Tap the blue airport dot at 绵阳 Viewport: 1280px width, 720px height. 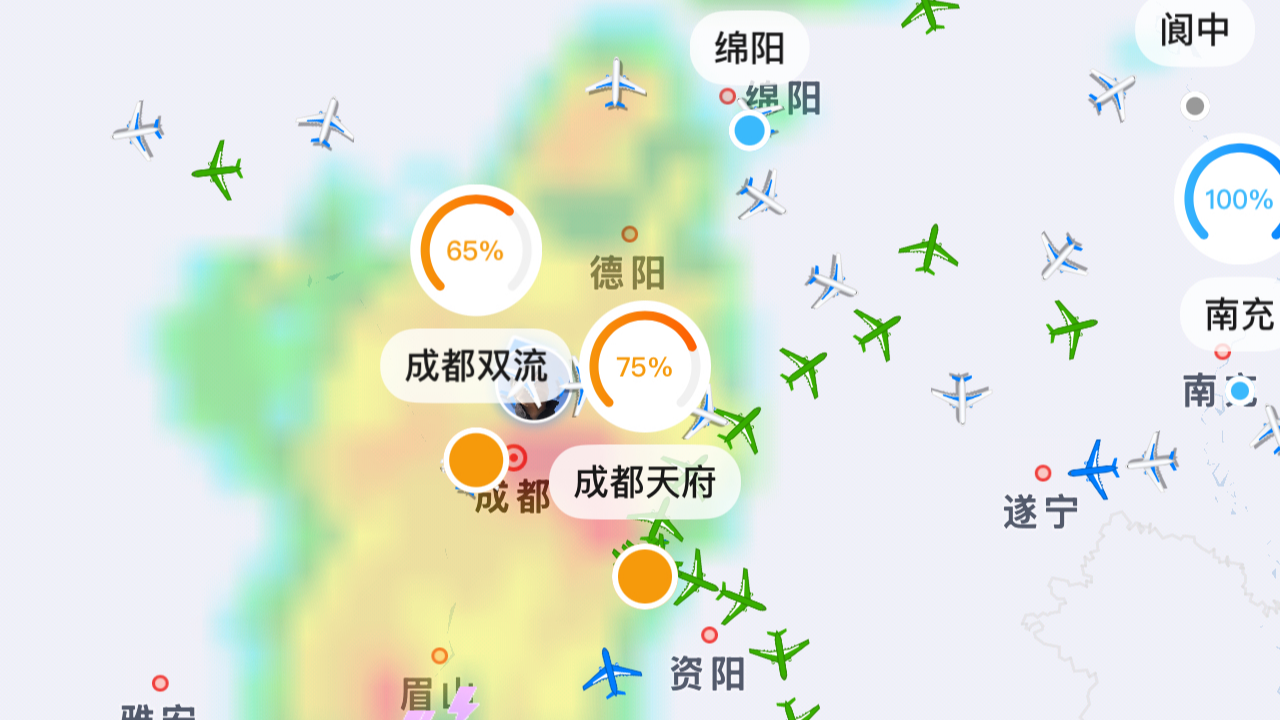(749, 130)
